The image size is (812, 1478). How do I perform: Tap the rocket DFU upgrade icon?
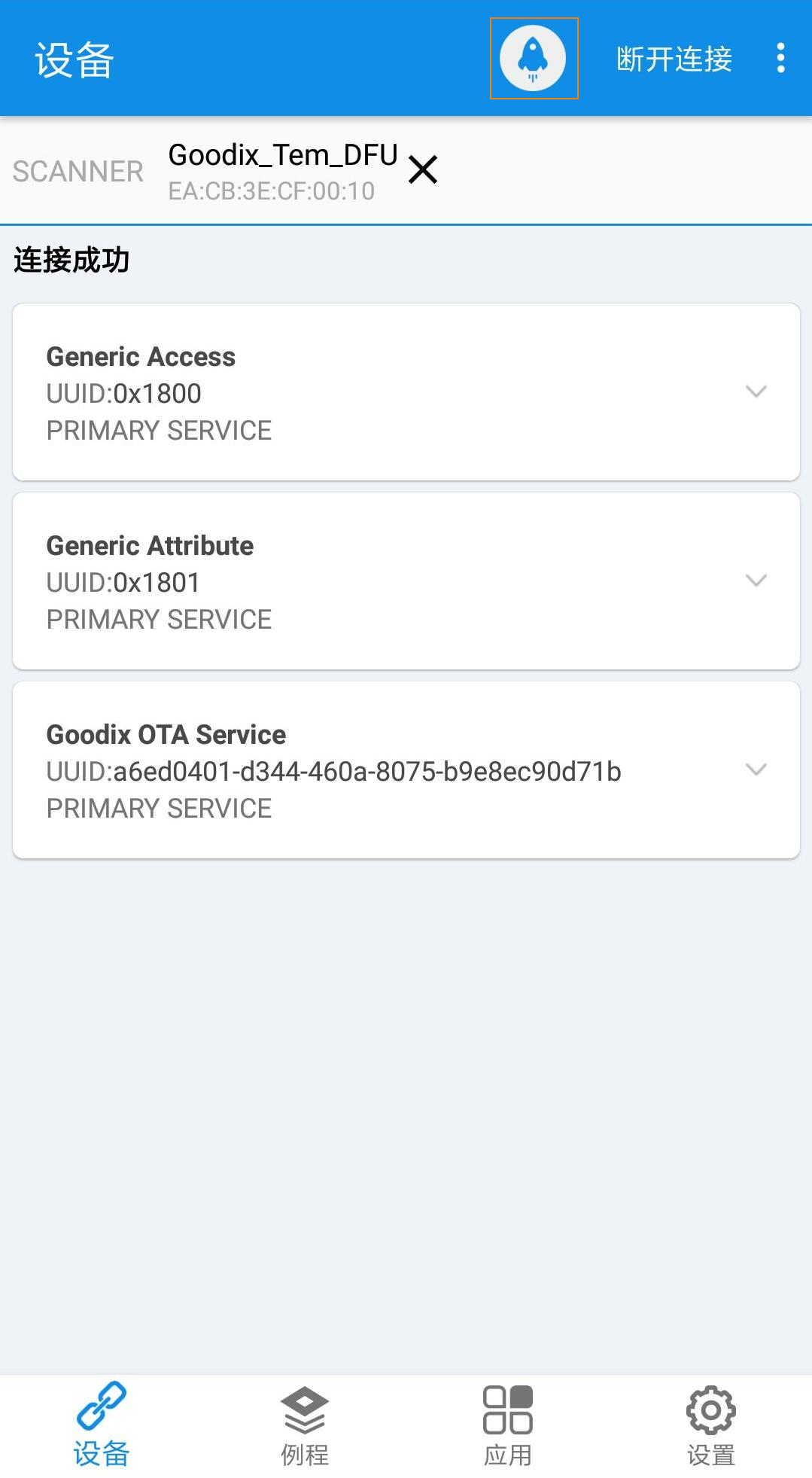534,59
